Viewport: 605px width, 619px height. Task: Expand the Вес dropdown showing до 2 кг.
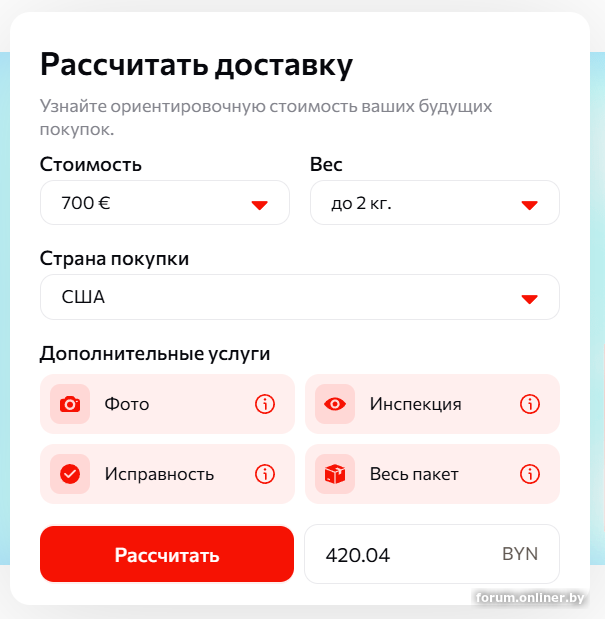point(434,203)
